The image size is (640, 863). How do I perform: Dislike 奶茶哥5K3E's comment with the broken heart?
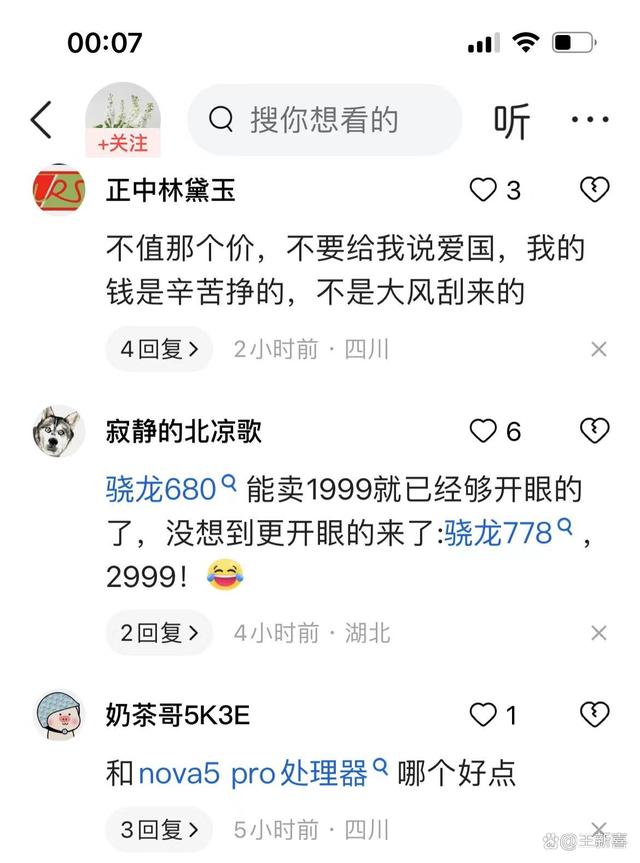click(x=595, y=715)
